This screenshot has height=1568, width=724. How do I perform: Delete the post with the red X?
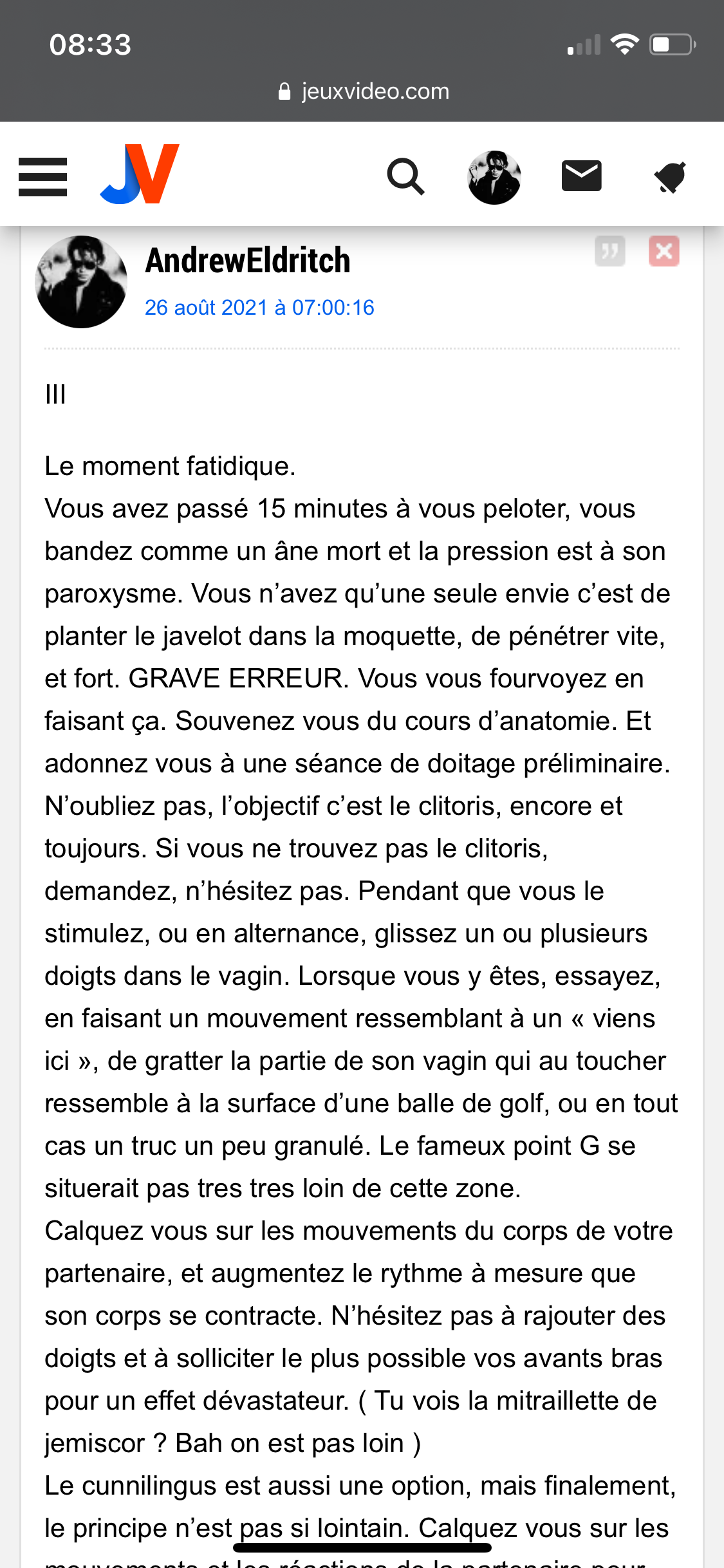(x=664, y=251)
